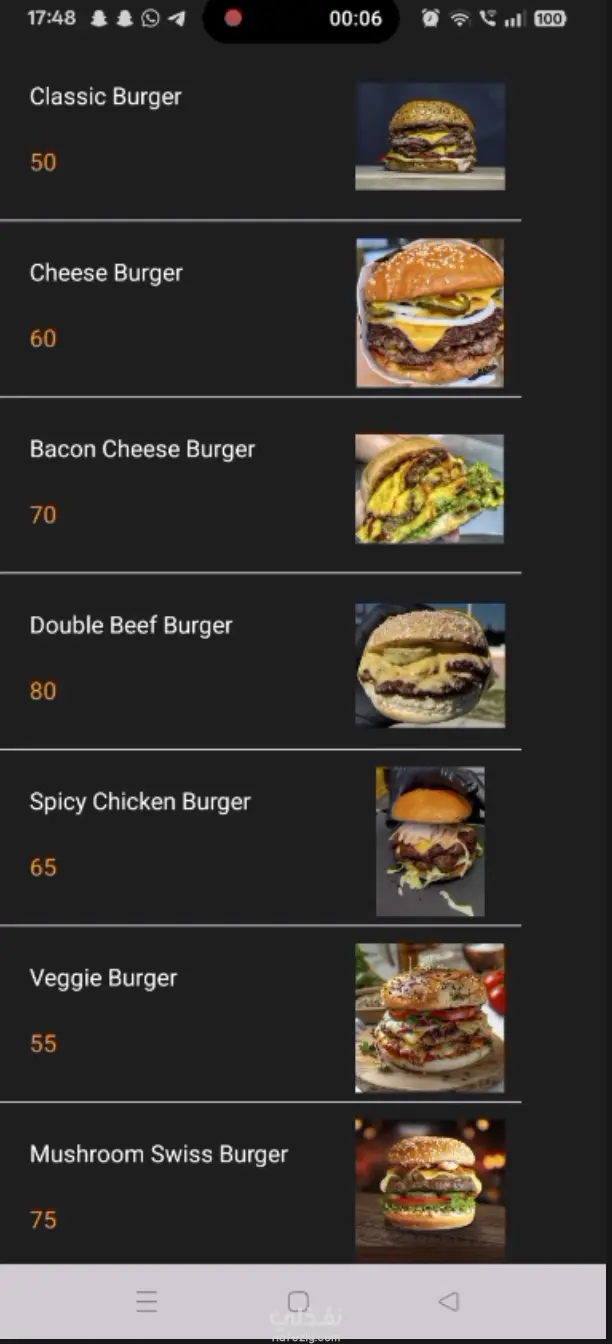This screenshot has width=612, height=1344.
Task: Open Double Beef Burger details
Action: (131, 625)
